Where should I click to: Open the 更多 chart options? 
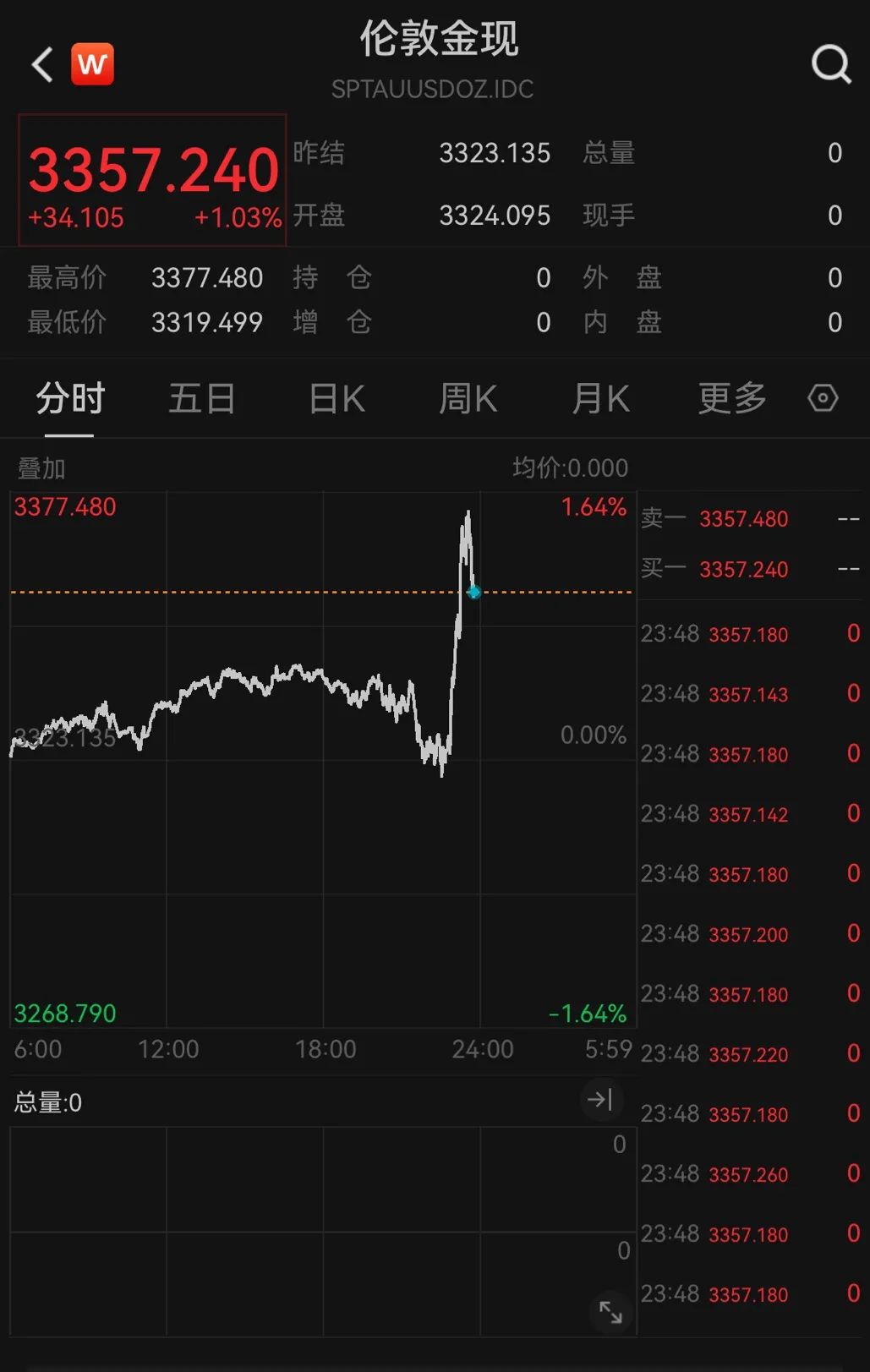[x=732, y=398]
